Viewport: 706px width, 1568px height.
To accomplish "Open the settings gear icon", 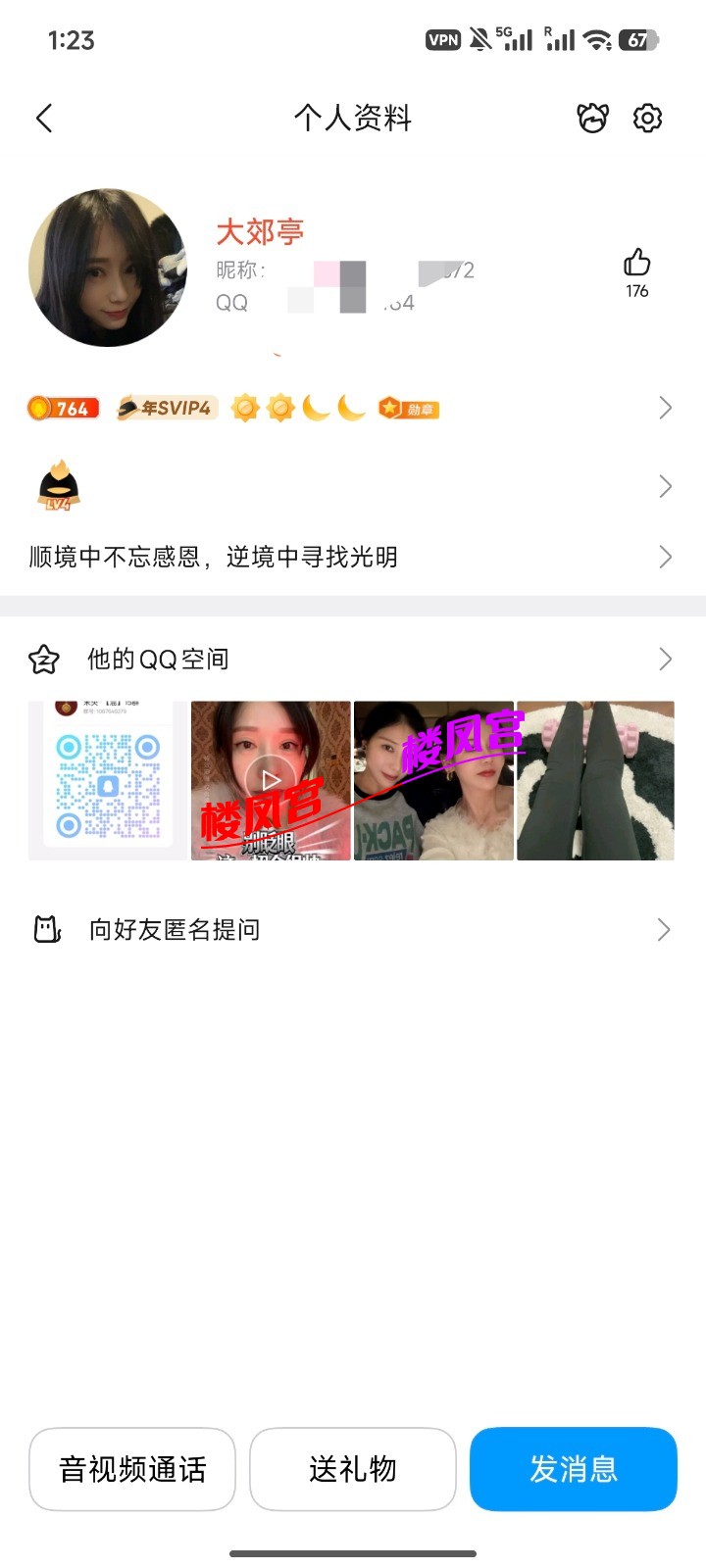I will [x=647, y=119].
